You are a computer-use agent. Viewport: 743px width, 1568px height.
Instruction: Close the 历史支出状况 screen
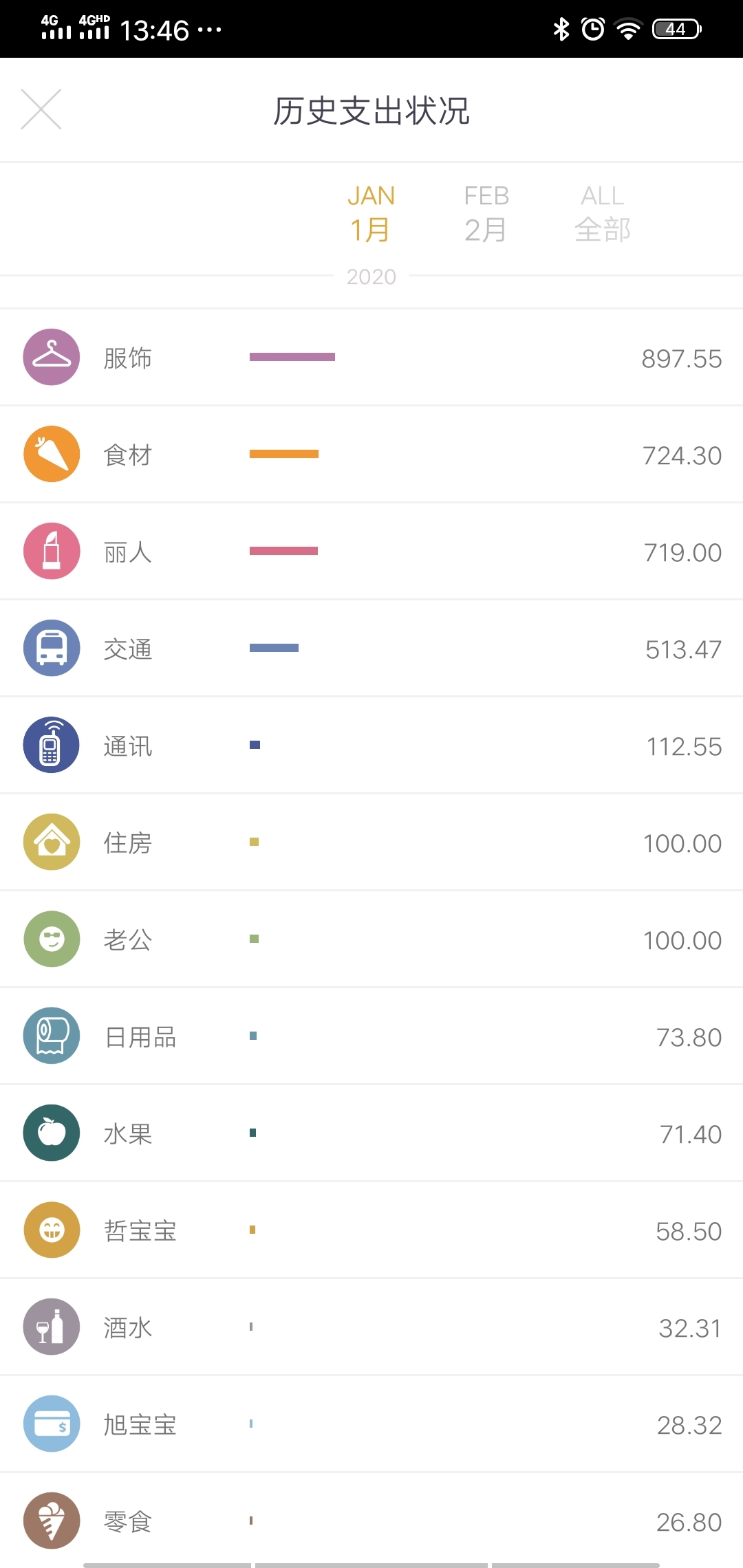41,109
